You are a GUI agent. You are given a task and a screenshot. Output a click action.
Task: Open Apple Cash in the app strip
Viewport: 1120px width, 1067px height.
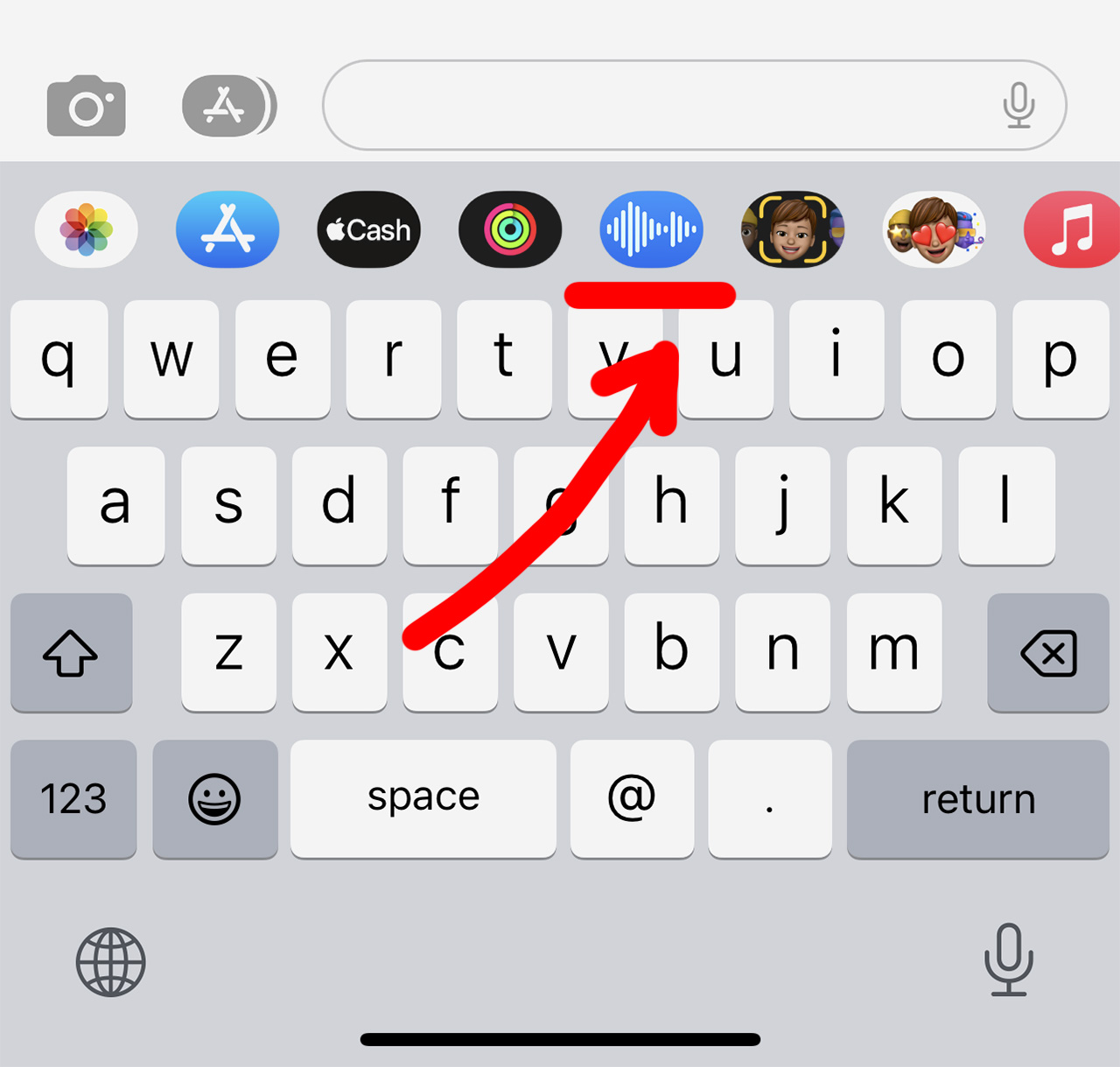pos(368,229)
